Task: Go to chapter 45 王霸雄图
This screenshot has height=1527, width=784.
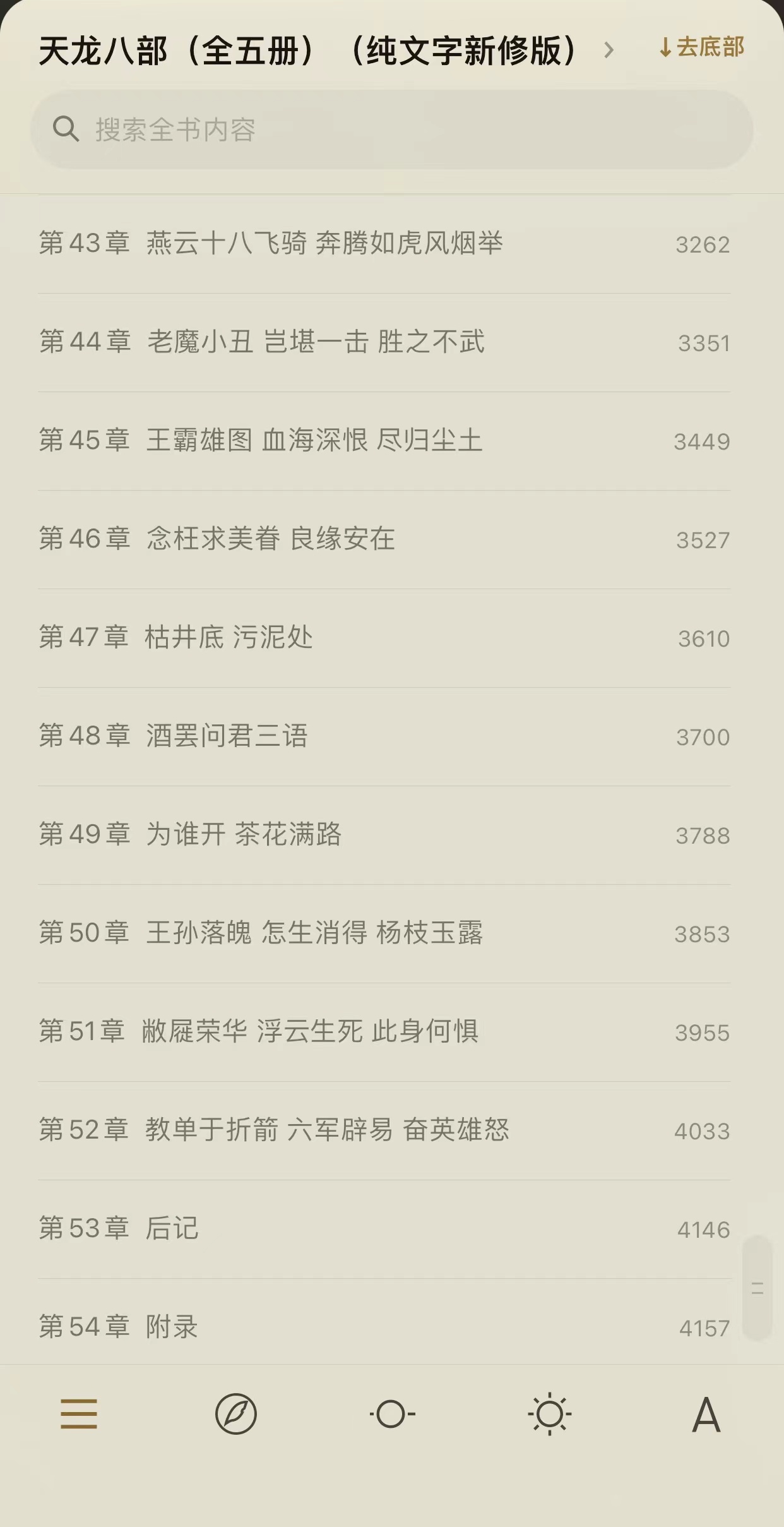Action: [x=384, y=441]
